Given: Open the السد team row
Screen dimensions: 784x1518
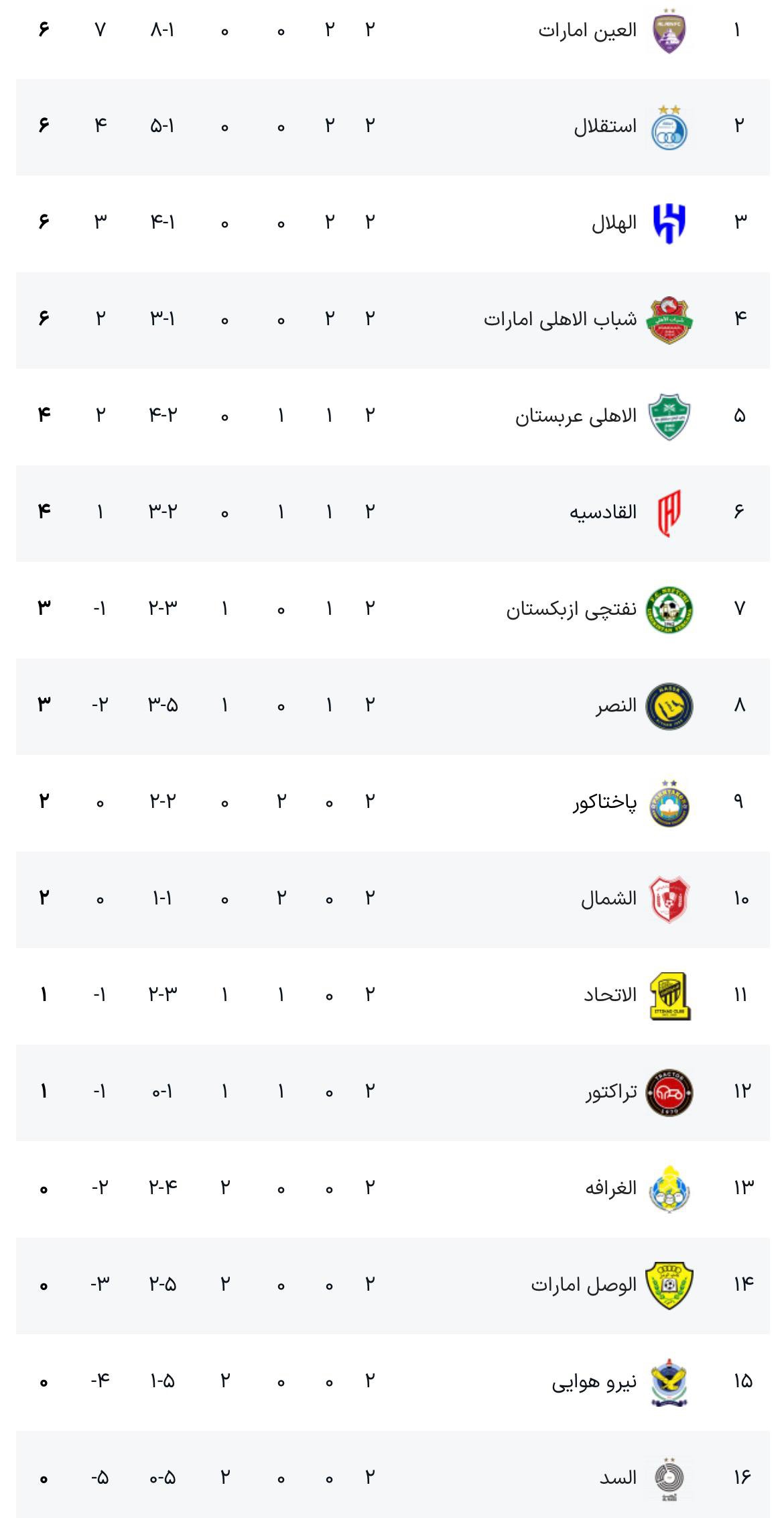Looking at the screenshot, I should [x=393, y=1474].
